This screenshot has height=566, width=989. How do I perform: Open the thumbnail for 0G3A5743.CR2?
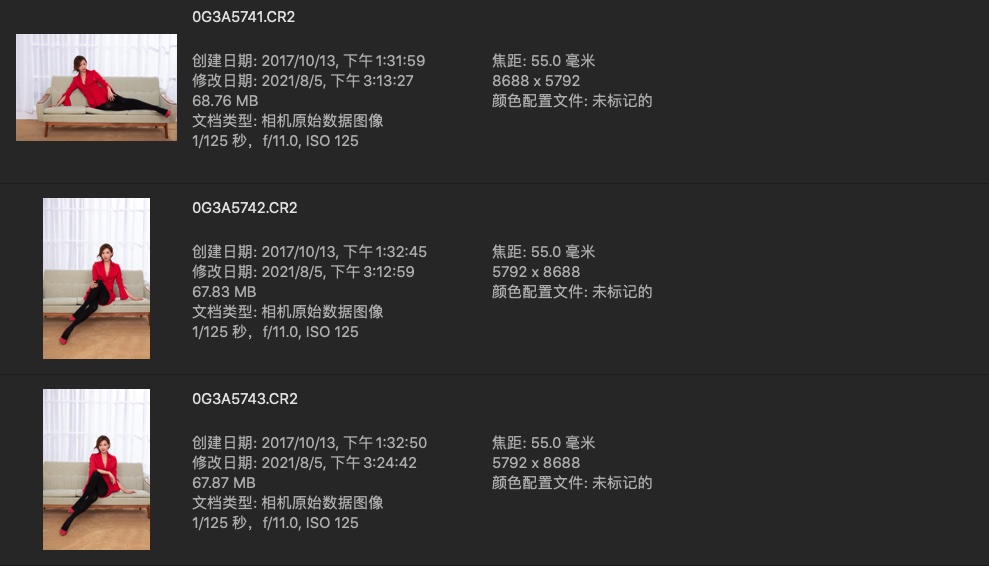tap(96, 469)
